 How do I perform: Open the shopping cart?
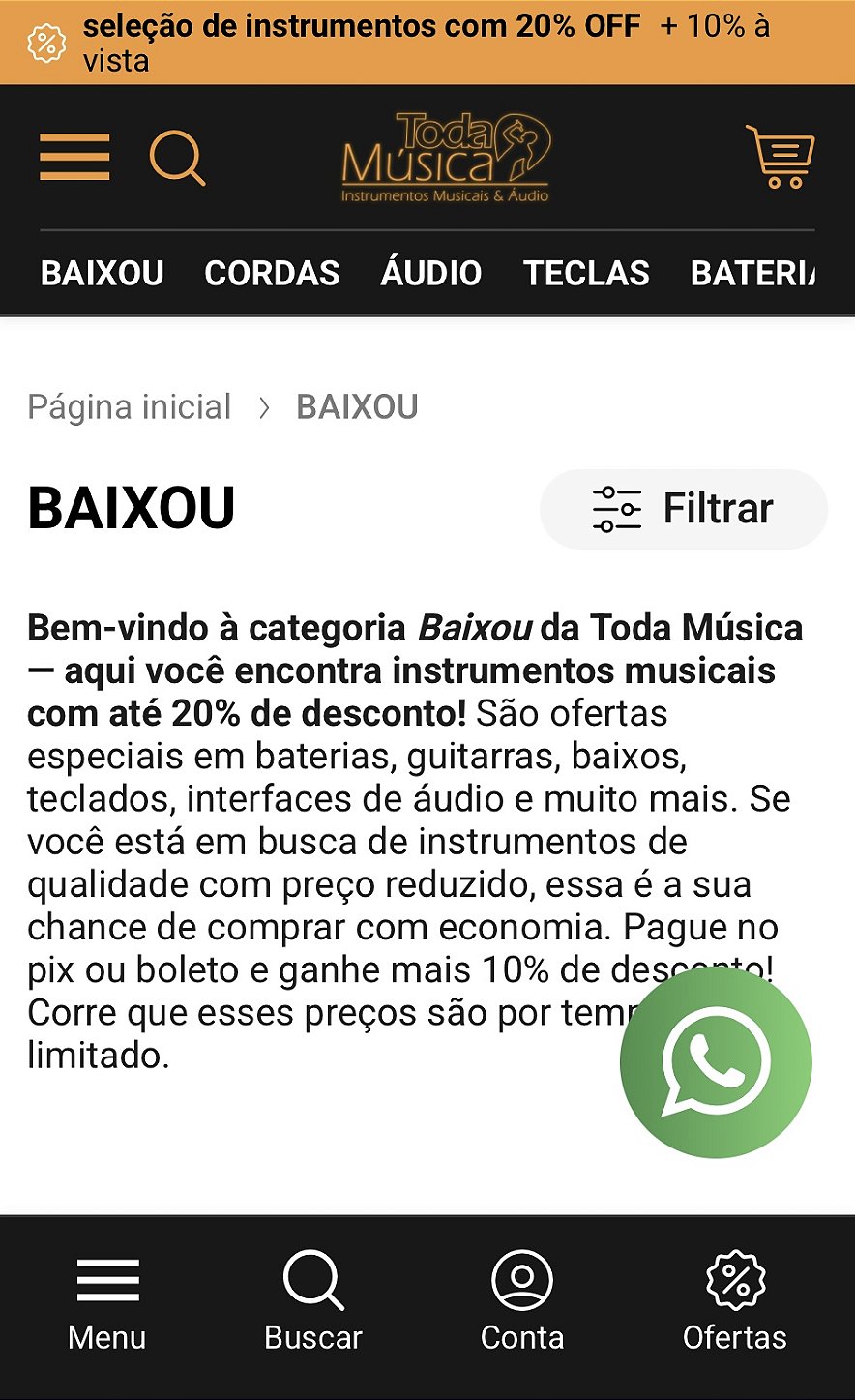pos(781,157)
